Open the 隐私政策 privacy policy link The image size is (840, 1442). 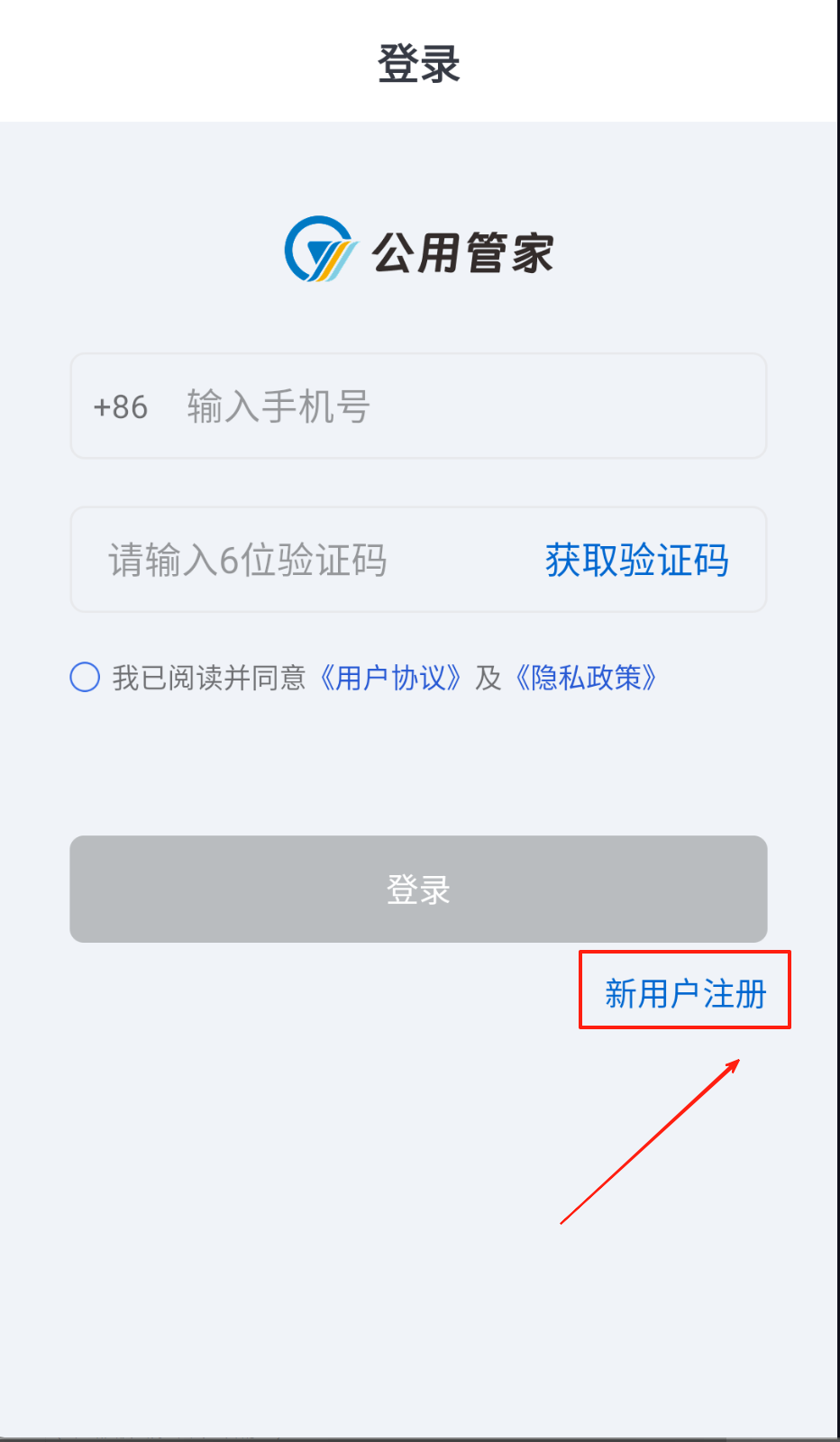tap(586, 677)
